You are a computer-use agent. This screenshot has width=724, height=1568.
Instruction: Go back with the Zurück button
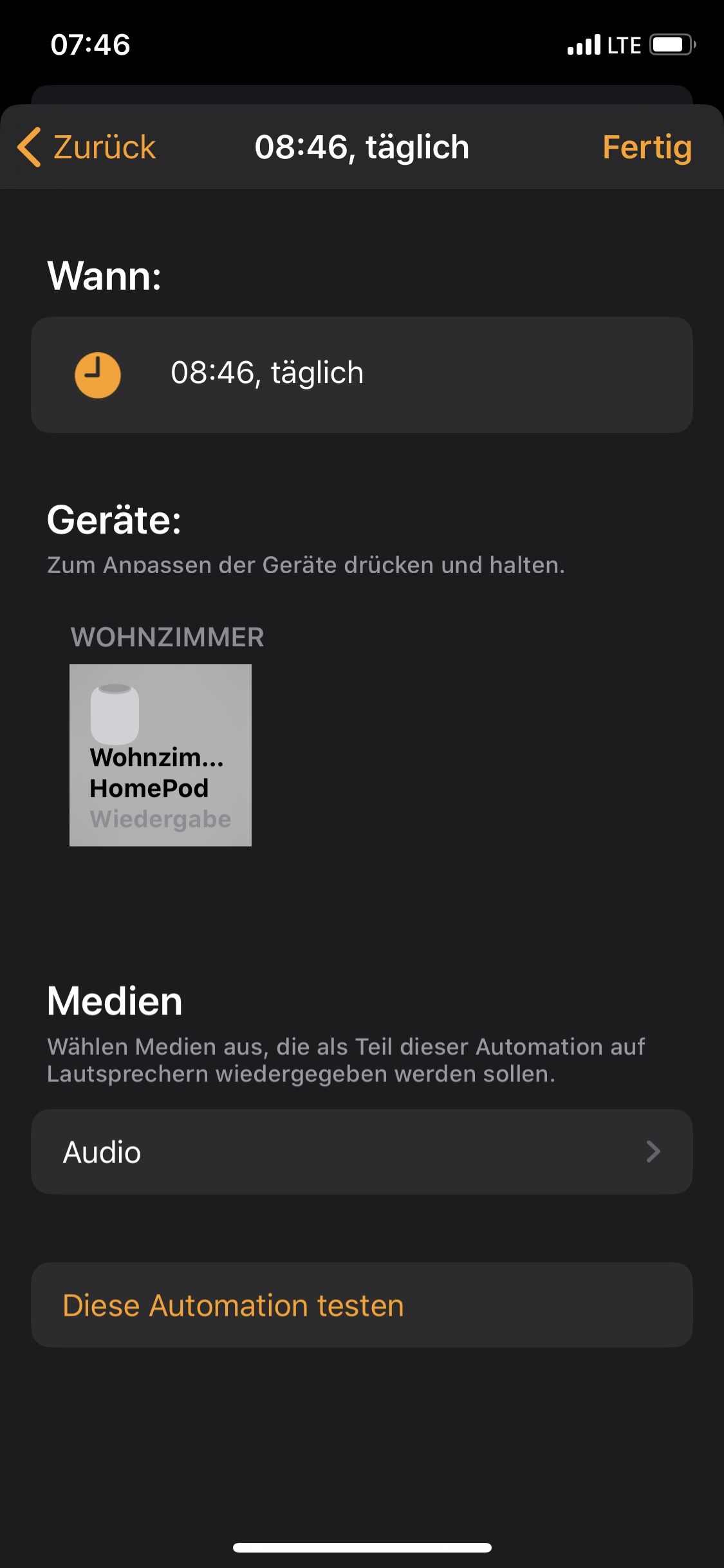(x=88, y=147)
